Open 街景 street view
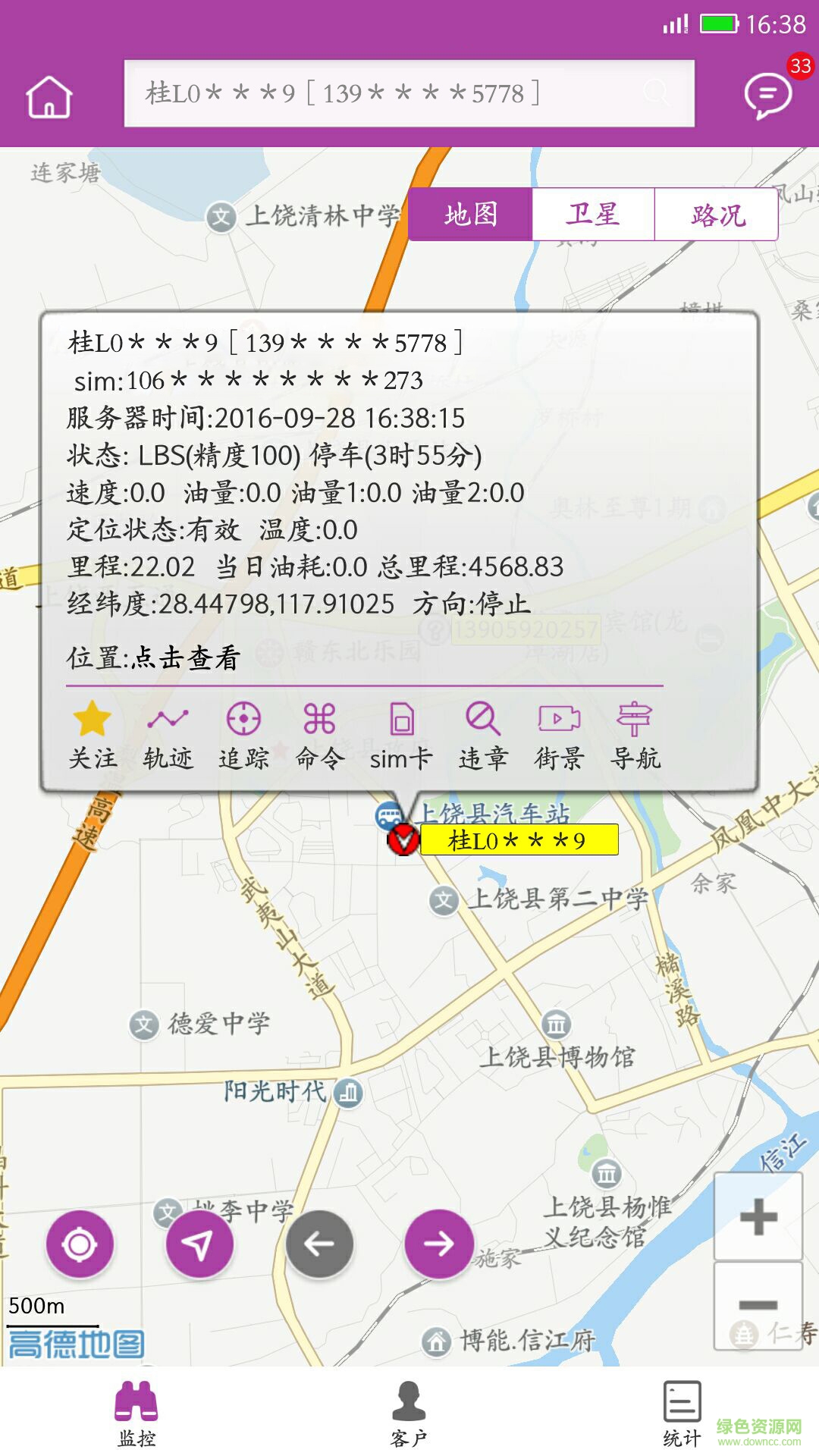The width and height of the screenshot is (819, 1456). coord(559,734)
